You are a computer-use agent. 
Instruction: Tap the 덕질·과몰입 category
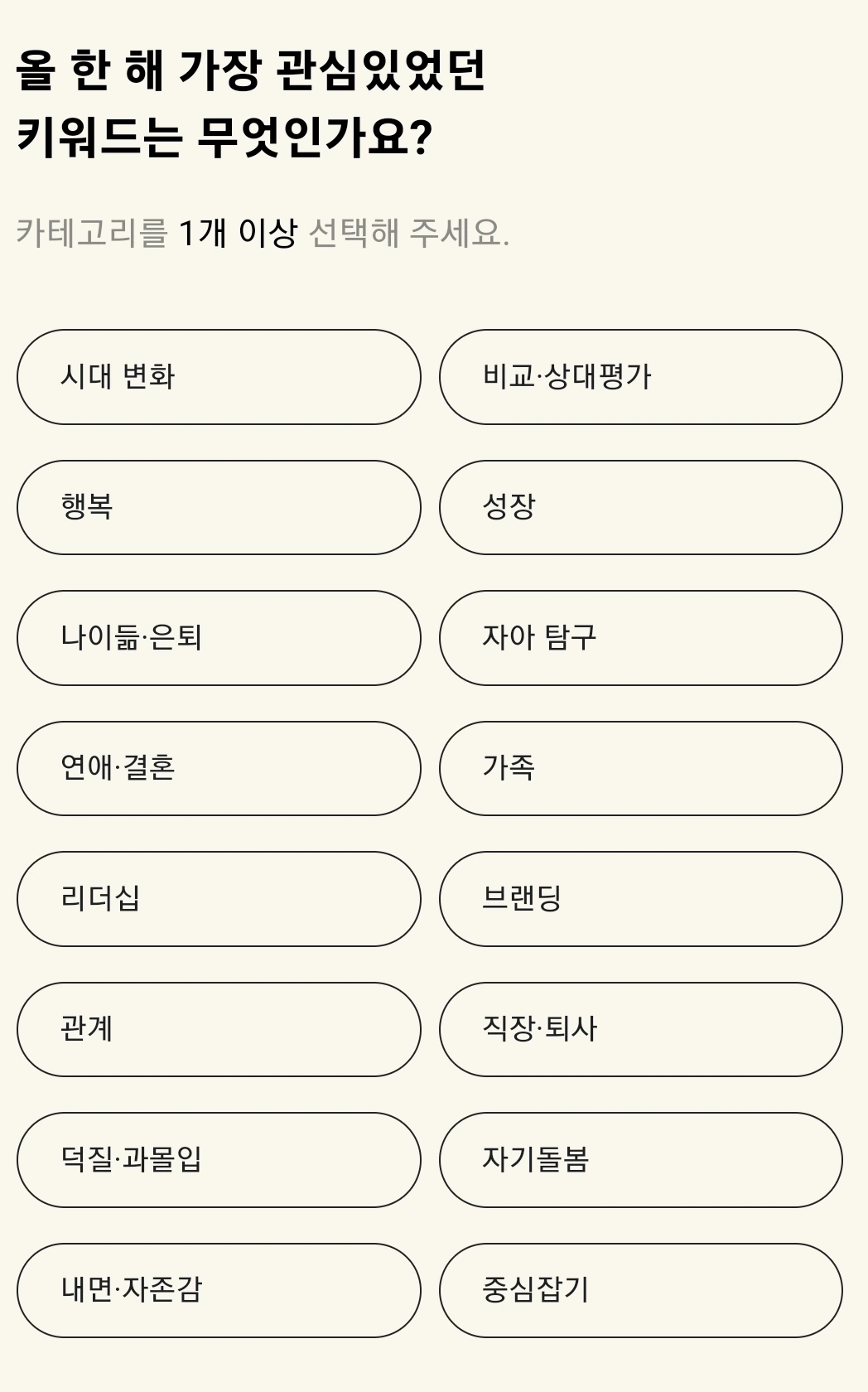pyautogui.click(x=219, y=1160)
